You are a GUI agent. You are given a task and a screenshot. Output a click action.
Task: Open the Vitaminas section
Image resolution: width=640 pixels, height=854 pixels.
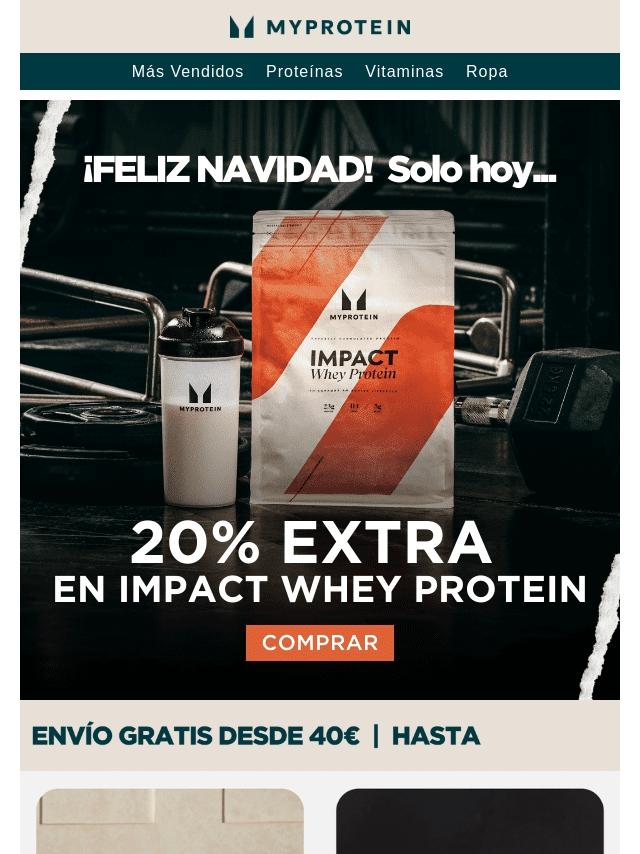pos(404,72)
